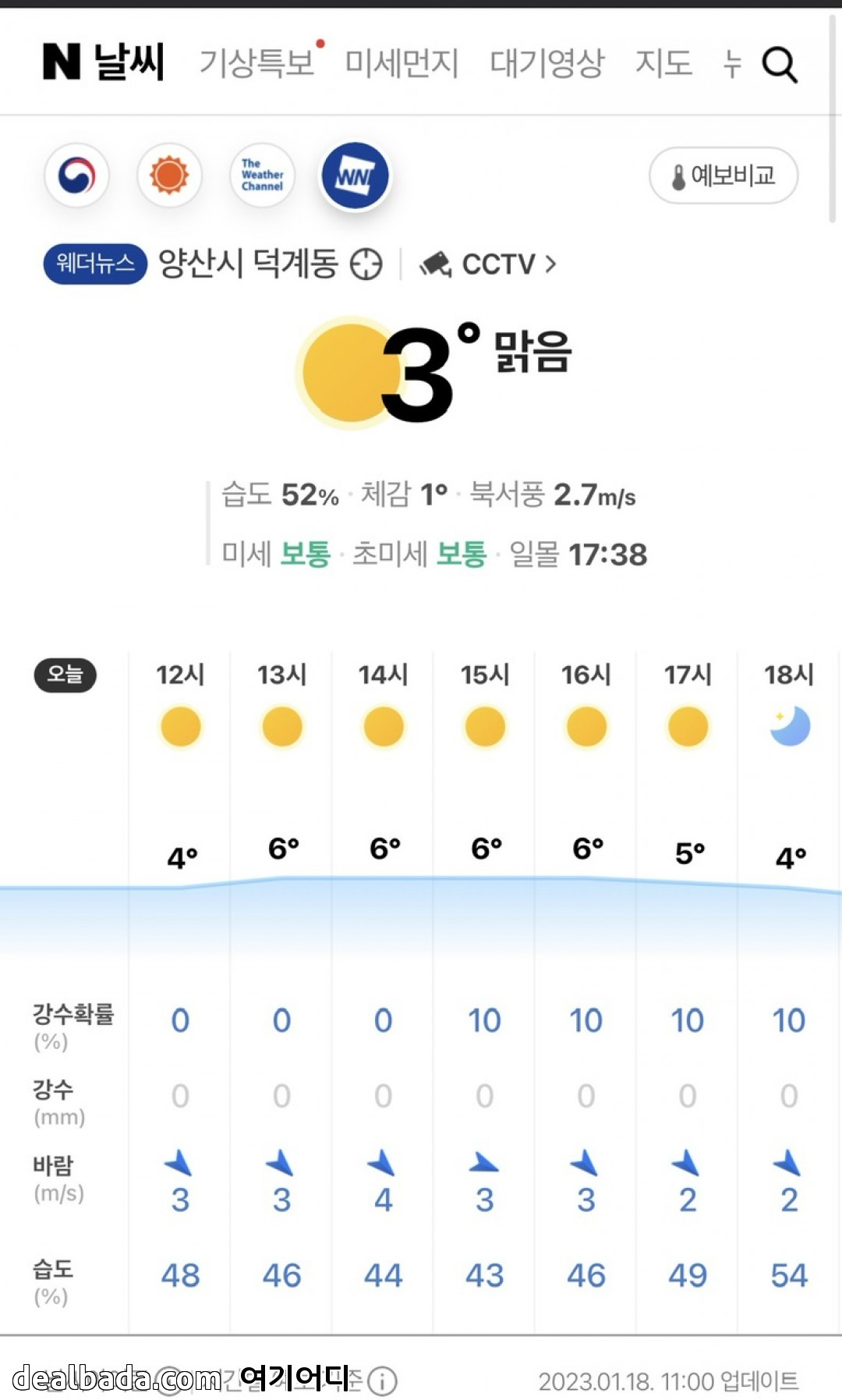
Task: Tap the 예보비교 button
Action: tap(723, 175)
